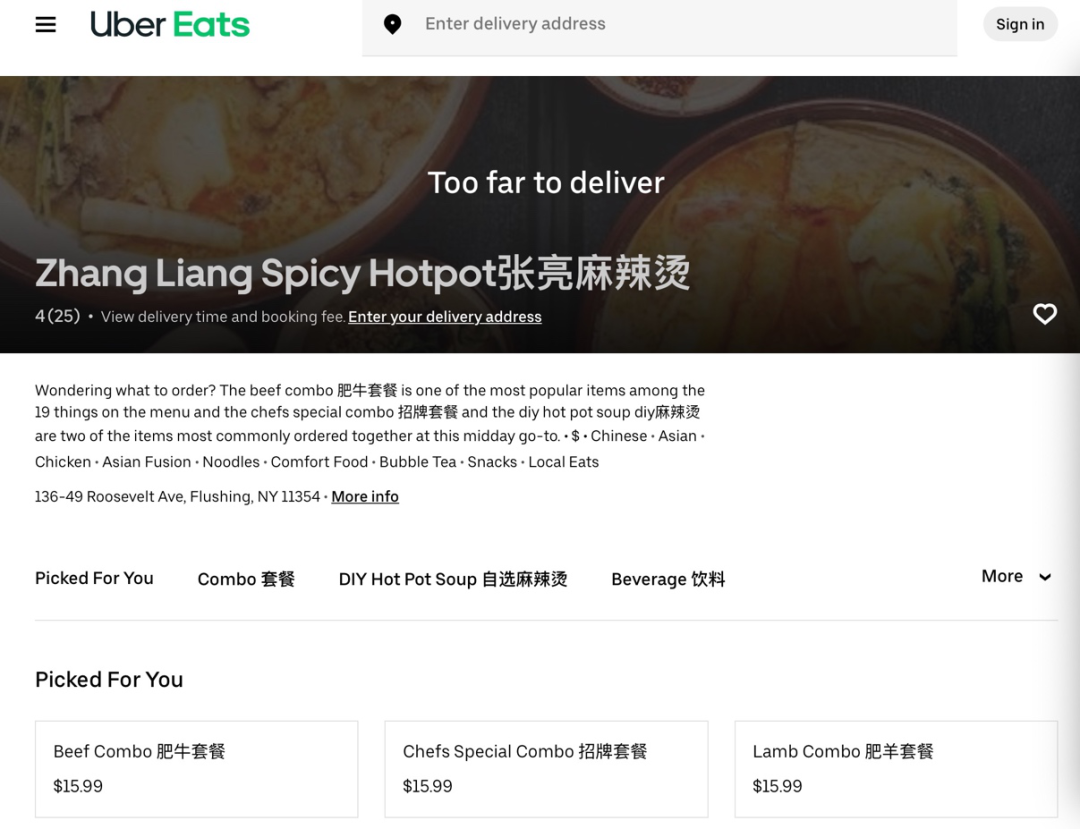
Task: Go to DIY Hot Pot Soup section
Action: (453, 579)
